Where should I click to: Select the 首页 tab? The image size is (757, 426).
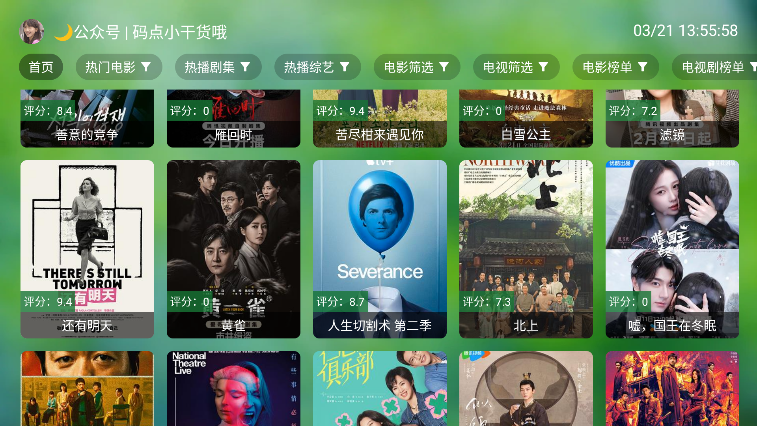41,67
